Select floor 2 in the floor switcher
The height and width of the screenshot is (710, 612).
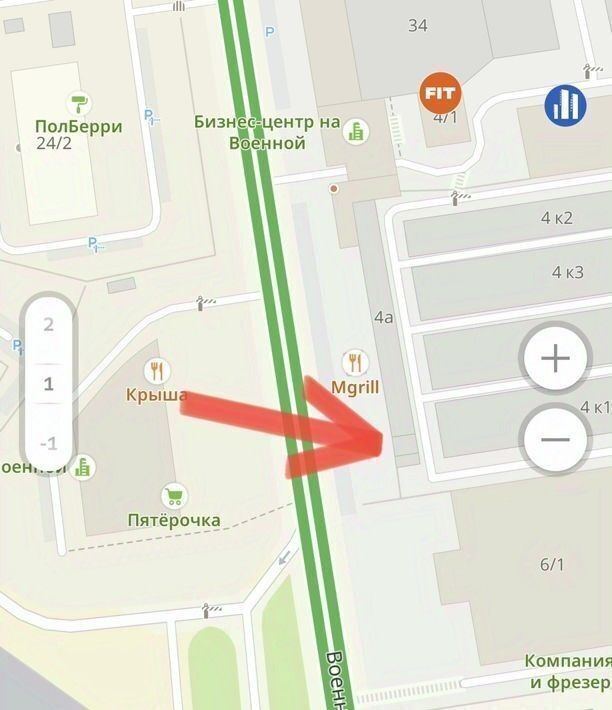point(48,324)
